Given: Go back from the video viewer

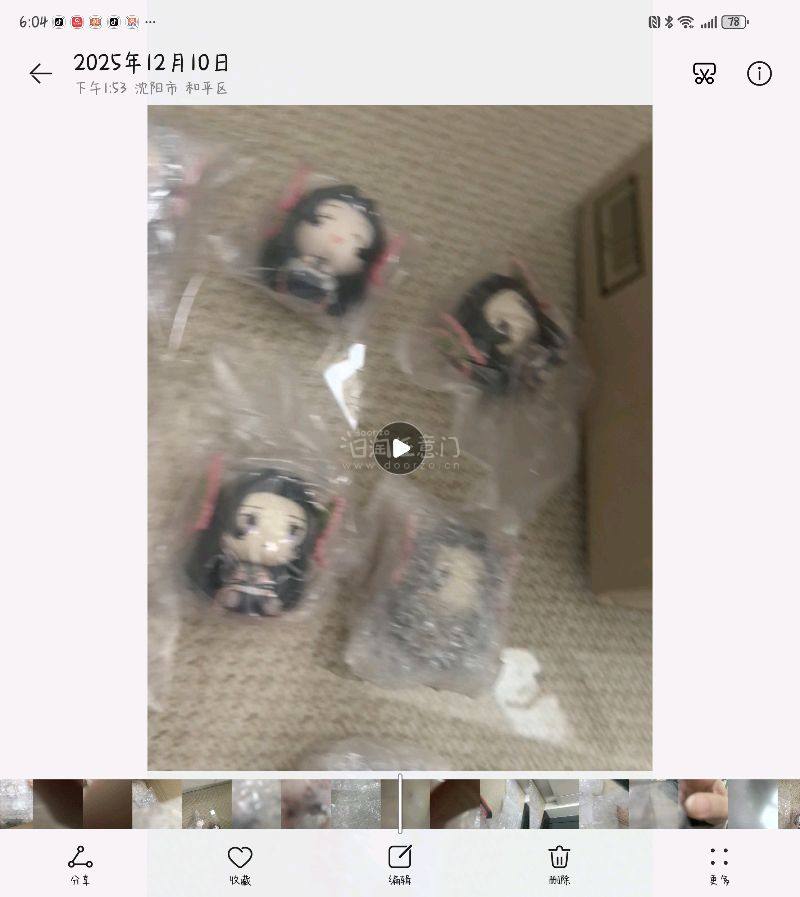Looking at the screenshot, I should (40, 73).
